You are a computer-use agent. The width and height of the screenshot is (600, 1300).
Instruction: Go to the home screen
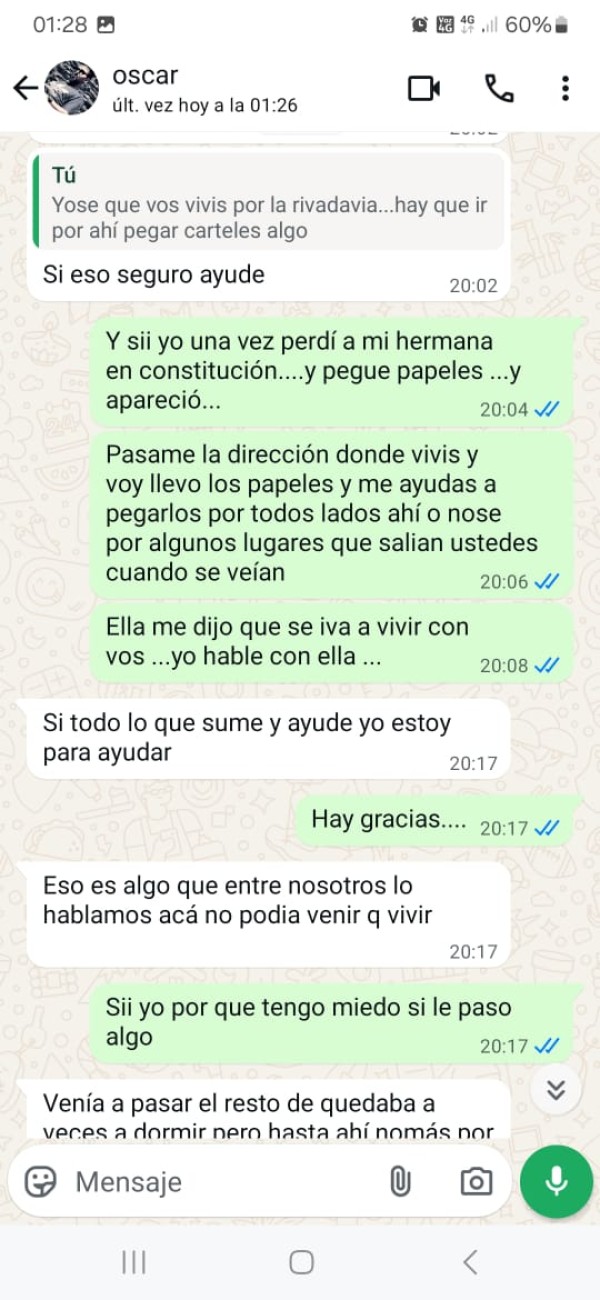pyautogui.click(x=301, y=1262)
